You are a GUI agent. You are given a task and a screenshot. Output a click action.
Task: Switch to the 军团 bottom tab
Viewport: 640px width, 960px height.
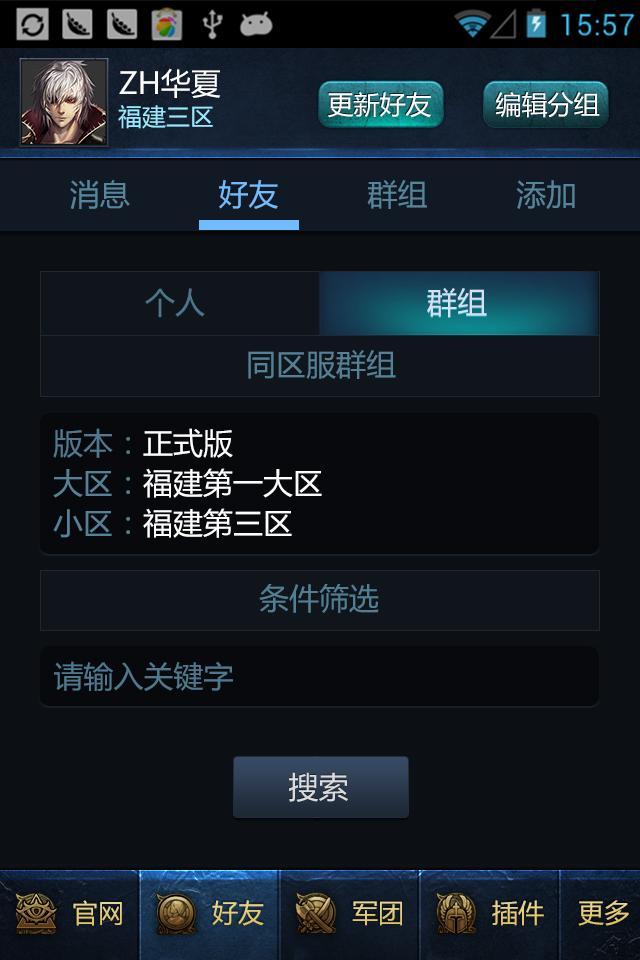coord(350,914)
